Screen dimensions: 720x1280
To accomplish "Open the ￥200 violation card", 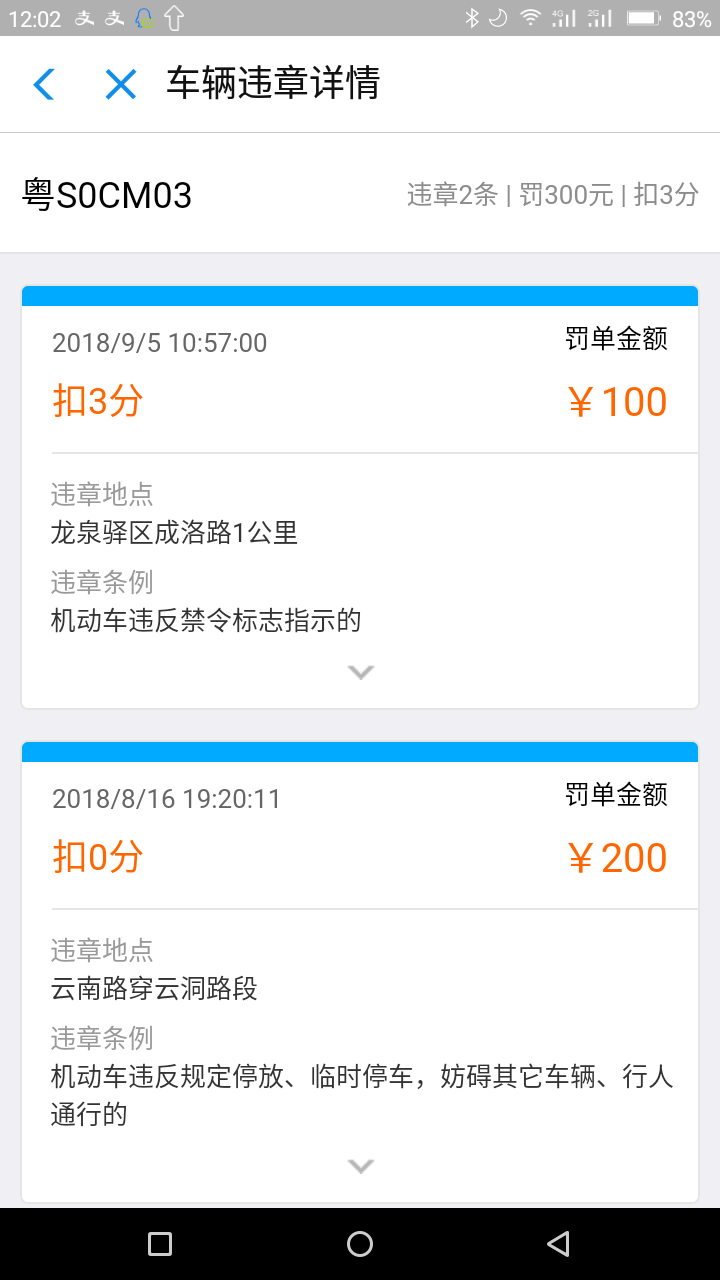I will coord(360,972).
